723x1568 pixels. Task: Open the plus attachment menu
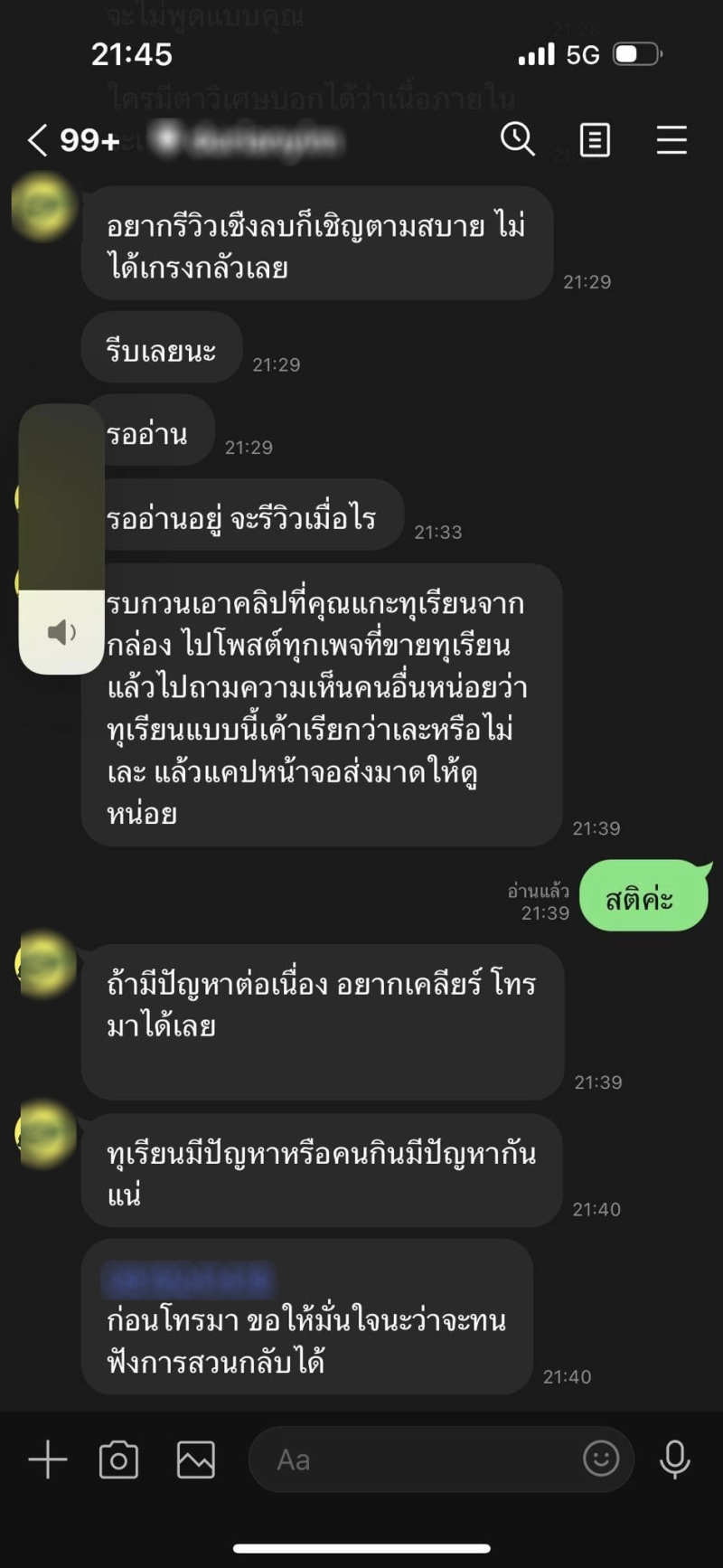pos(48,1459)
